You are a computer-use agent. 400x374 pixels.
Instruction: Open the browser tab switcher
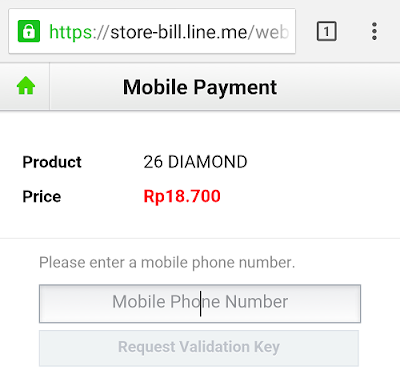(326, 31)
